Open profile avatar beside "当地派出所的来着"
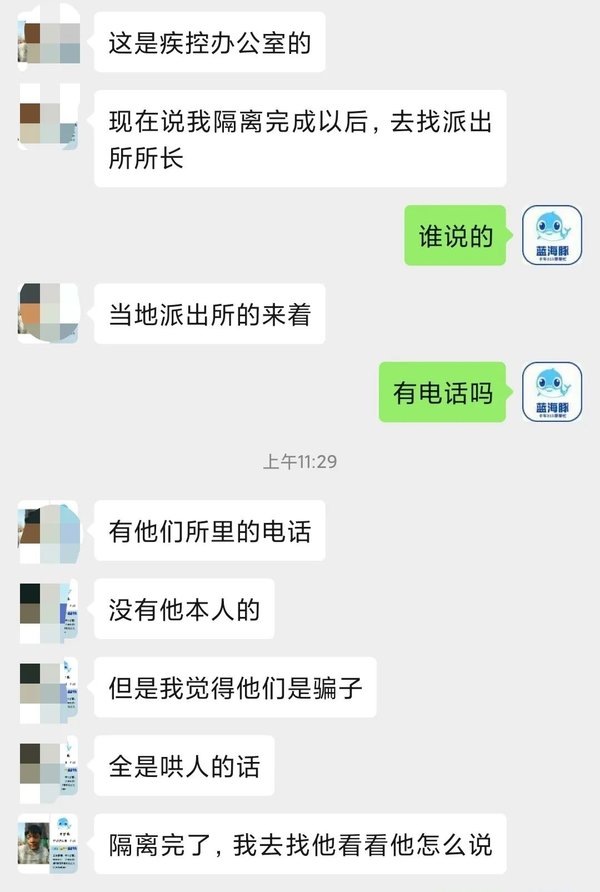The width and height of the screenshot is (600, 892). click(x=48, y=314)
